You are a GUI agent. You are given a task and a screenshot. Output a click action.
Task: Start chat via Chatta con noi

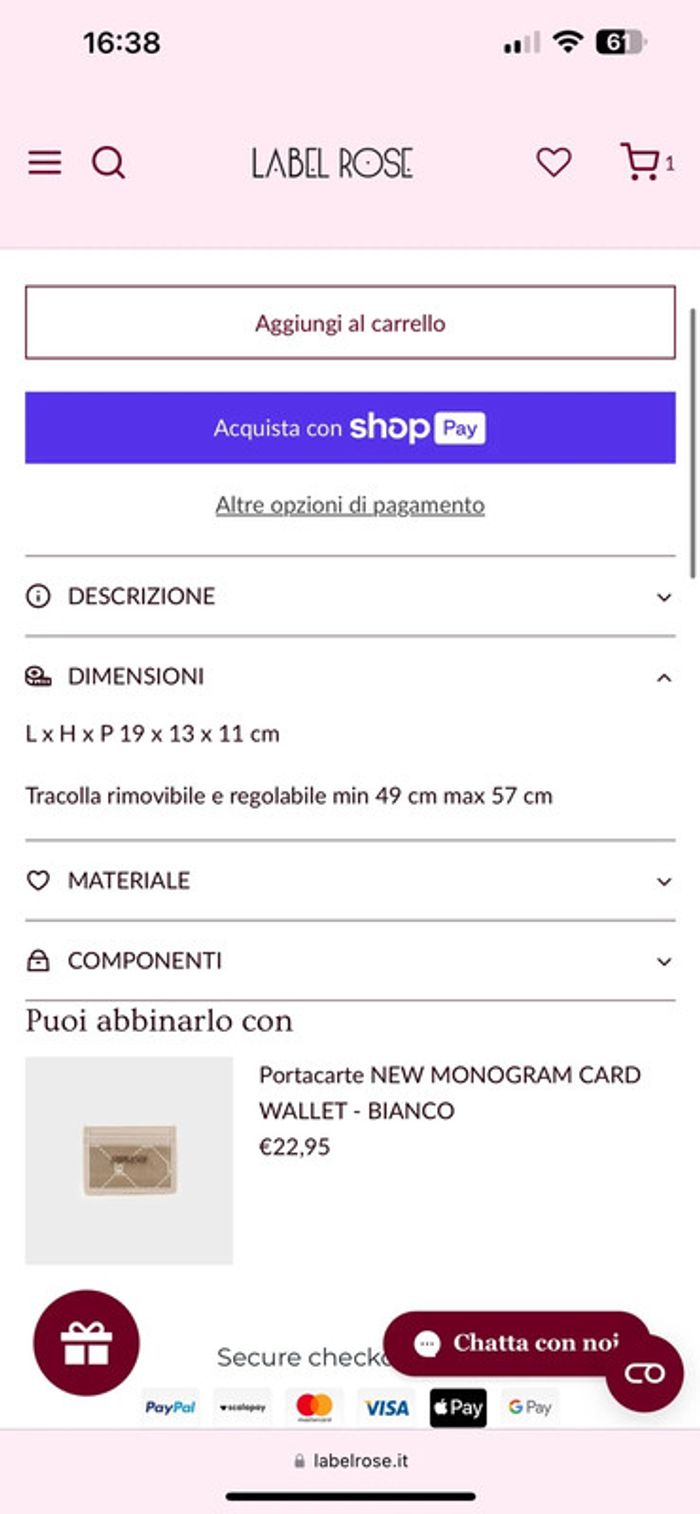point(517,1343)
